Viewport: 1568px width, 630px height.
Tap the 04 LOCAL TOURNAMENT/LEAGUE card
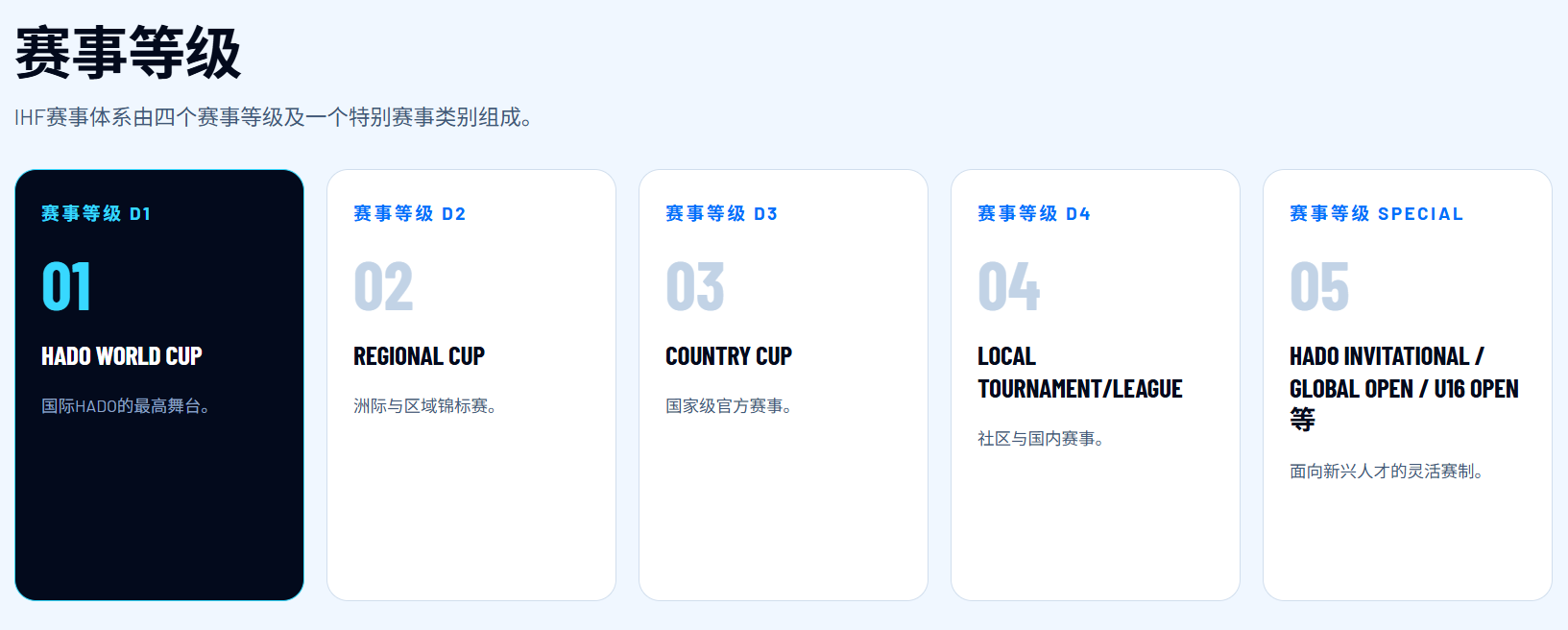coord(1096,385)
